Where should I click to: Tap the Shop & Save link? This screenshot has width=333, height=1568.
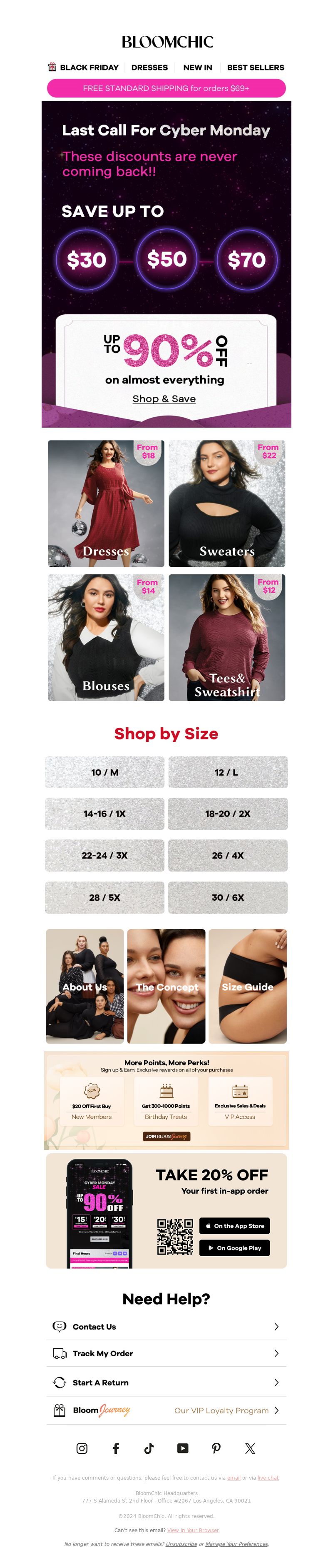[164, 399]
